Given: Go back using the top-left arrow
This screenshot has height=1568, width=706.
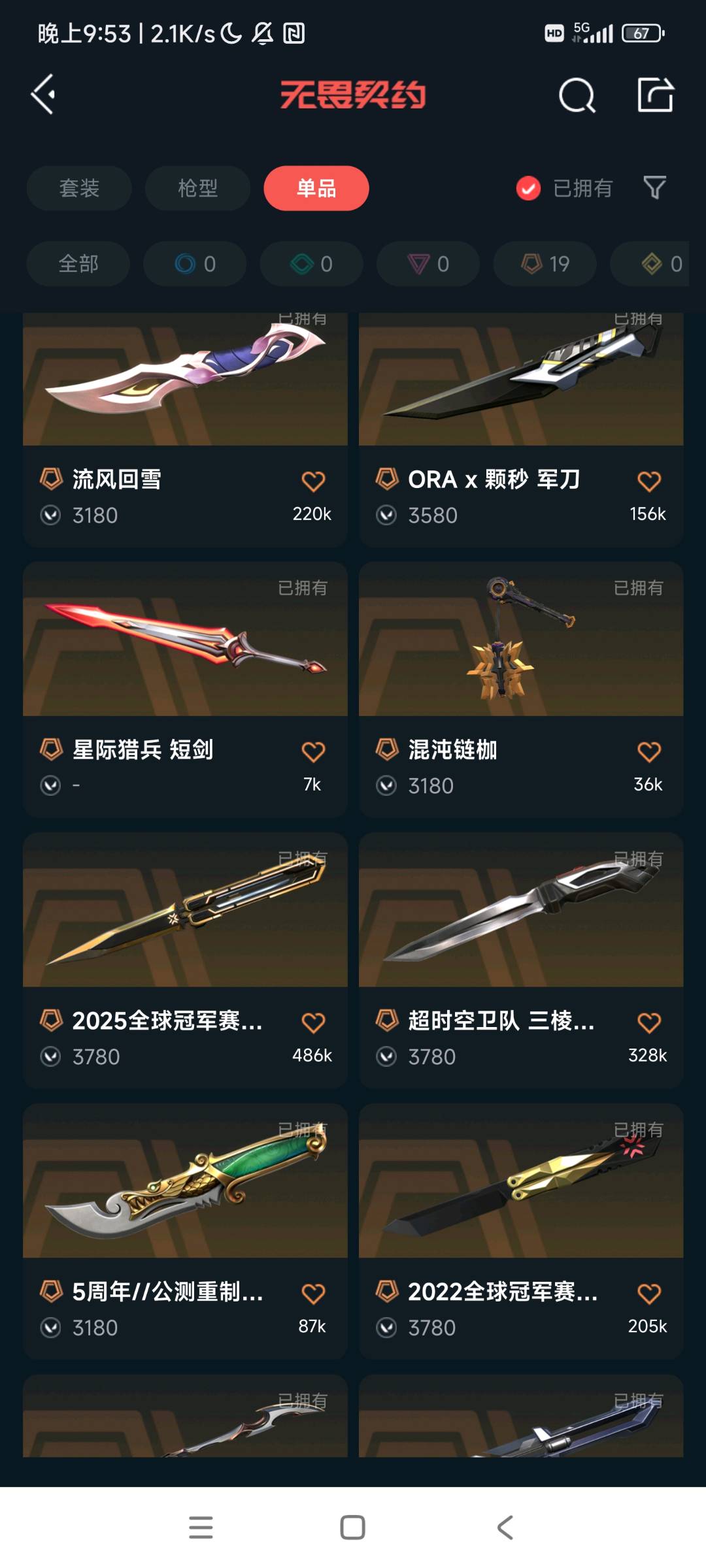Looking at the screenshot, I should [x=43, y=95].
